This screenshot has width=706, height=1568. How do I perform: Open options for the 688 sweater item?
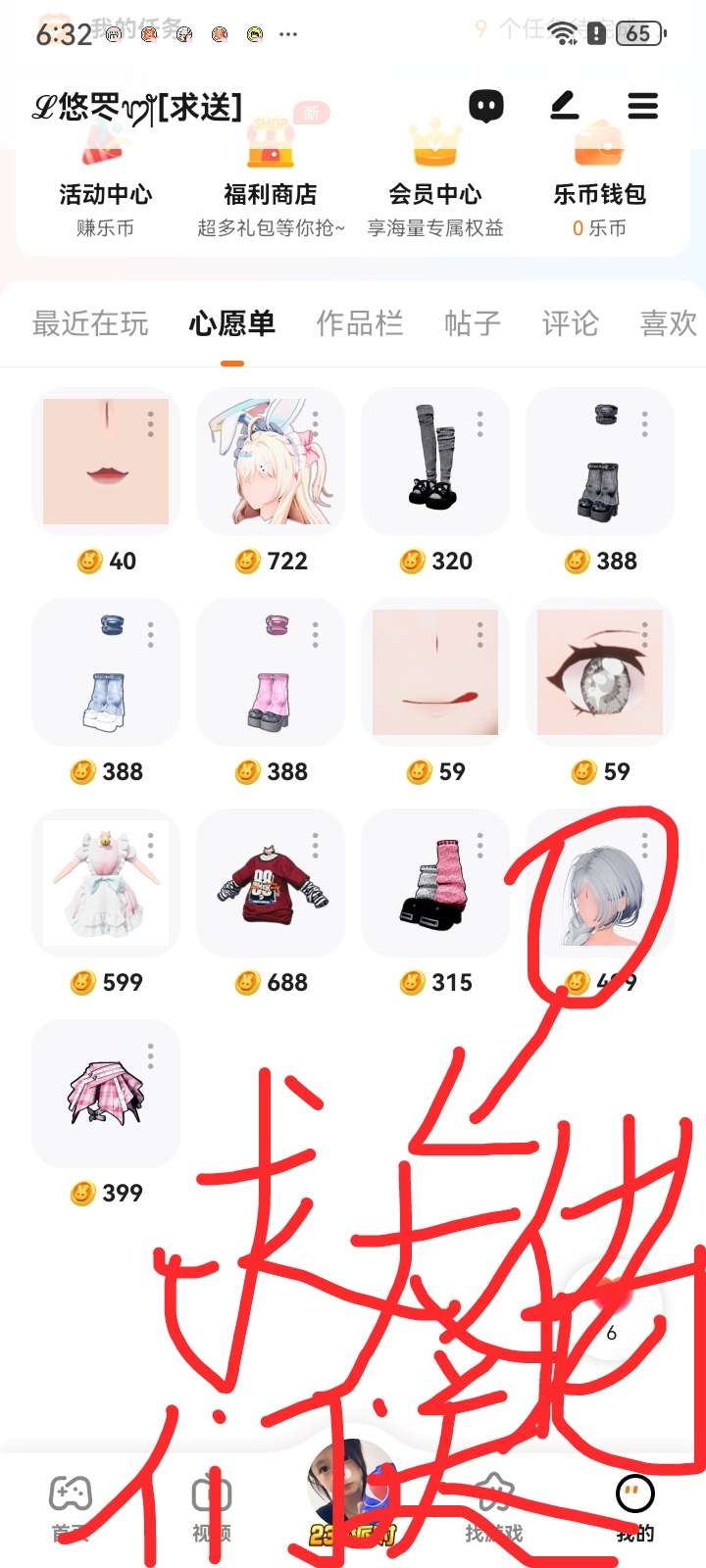pos(316,845)
